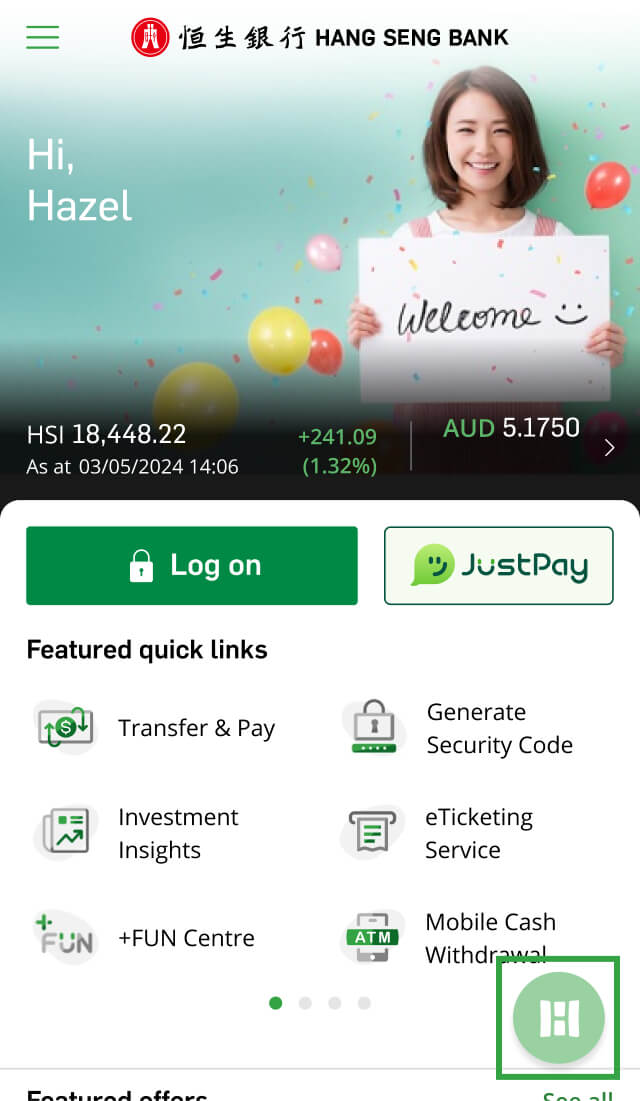Tap the green Log on button
The width and height of the screenshot is (640, 1101).
(192, 566)
